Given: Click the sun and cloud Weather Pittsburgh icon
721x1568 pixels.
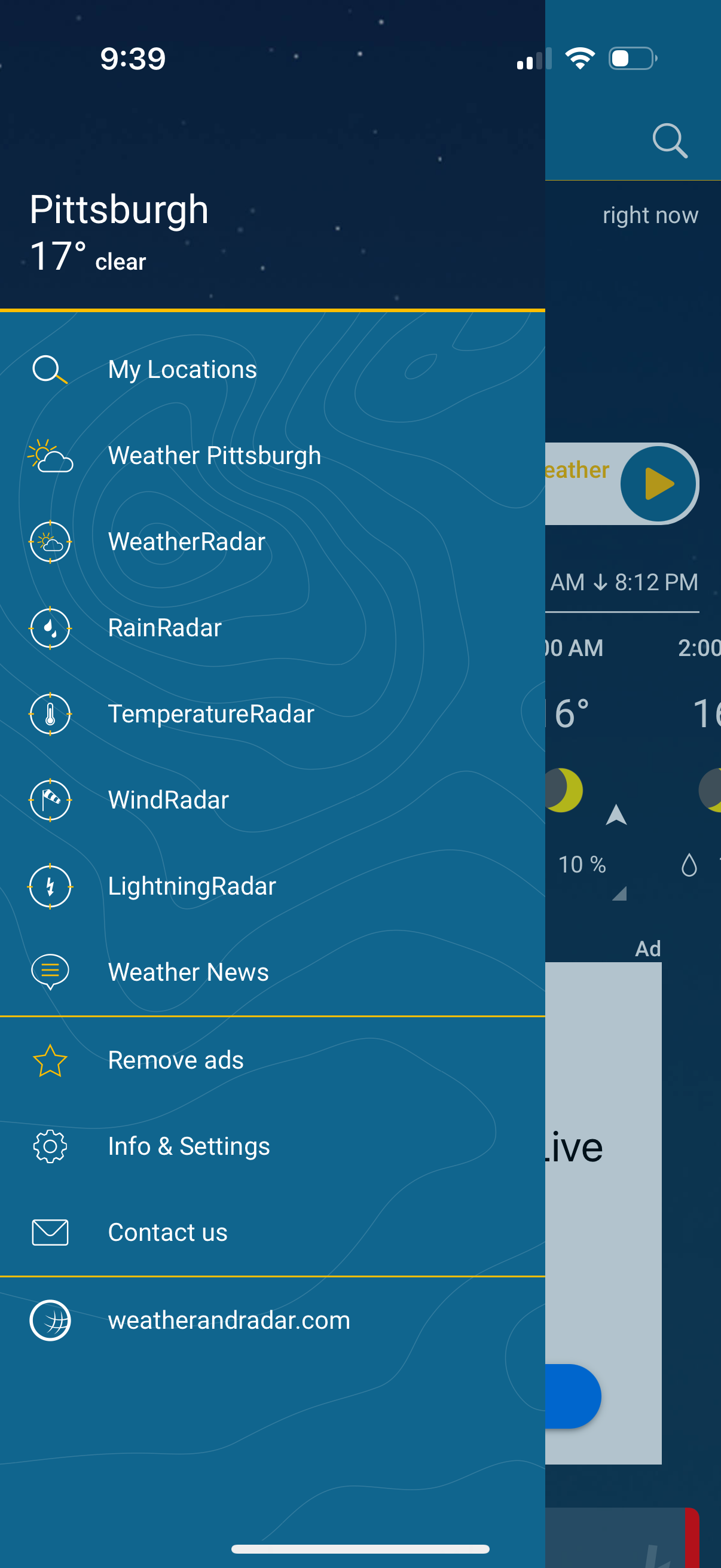Looking at the screenshot, I should coord(51,454).
